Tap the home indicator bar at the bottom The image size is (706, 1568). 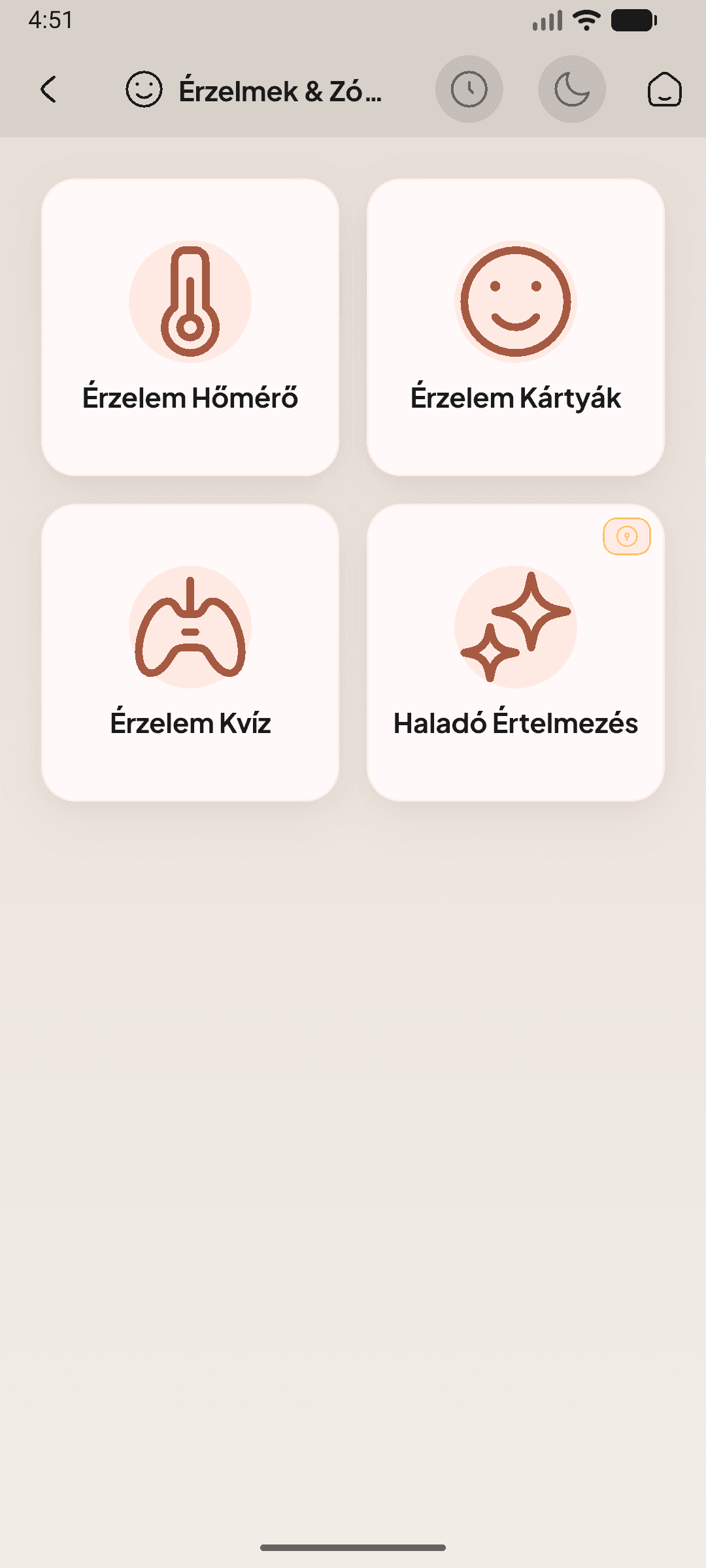point(353,1548)
